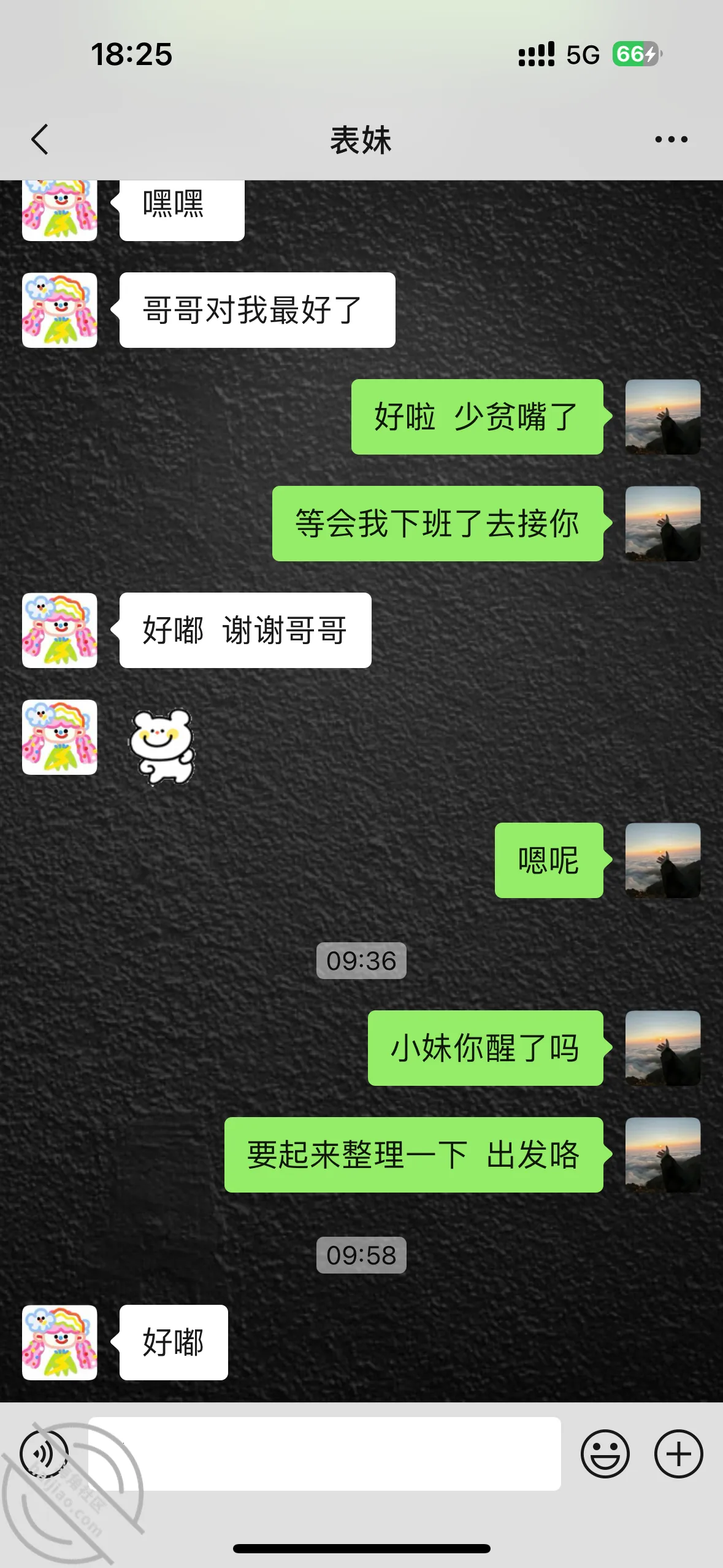This screenshot has width=723, height=1568.
Task: Open cousin's avatar beside 哥哥对我最好了
Action: [x=59, y=310]
